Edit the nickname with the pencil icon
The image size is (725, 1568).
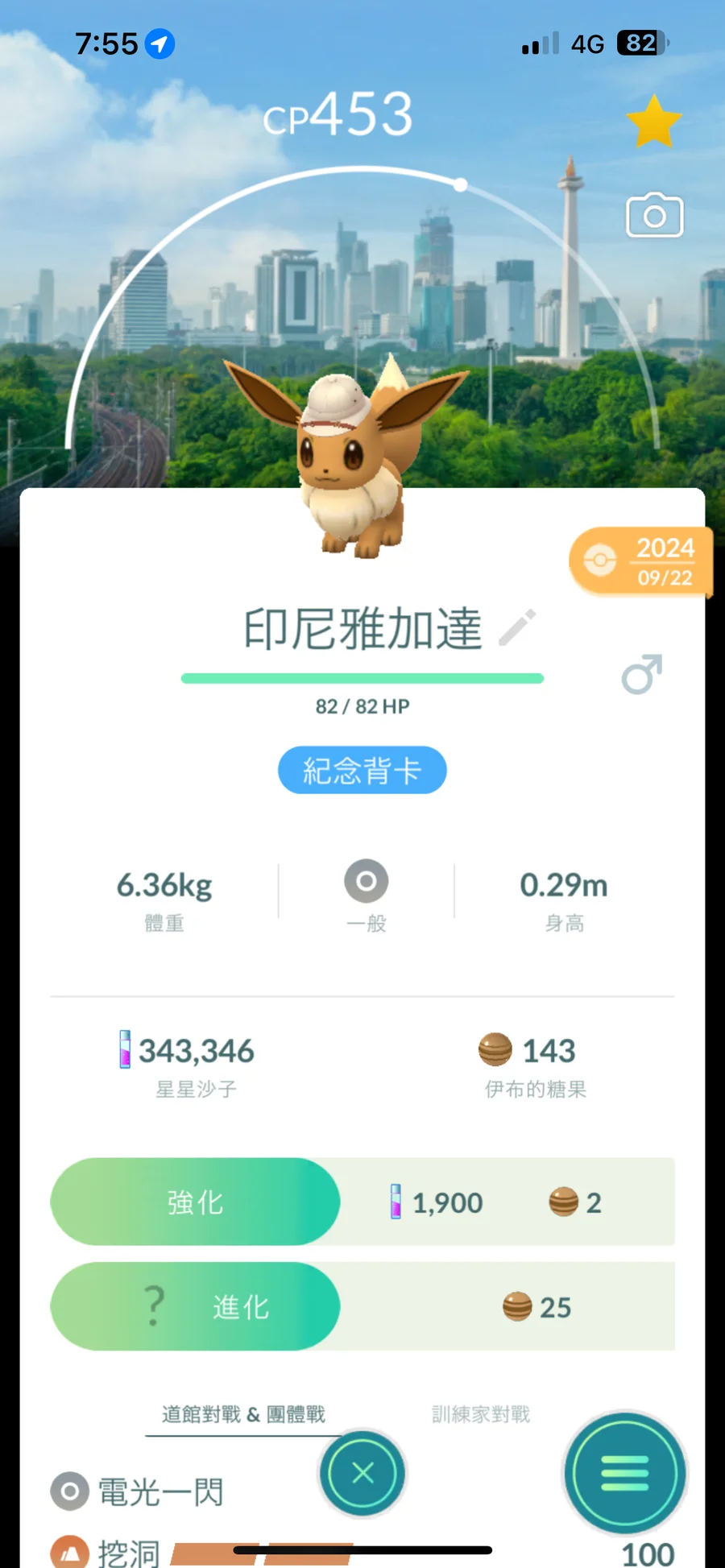click(x=517, y=628)
